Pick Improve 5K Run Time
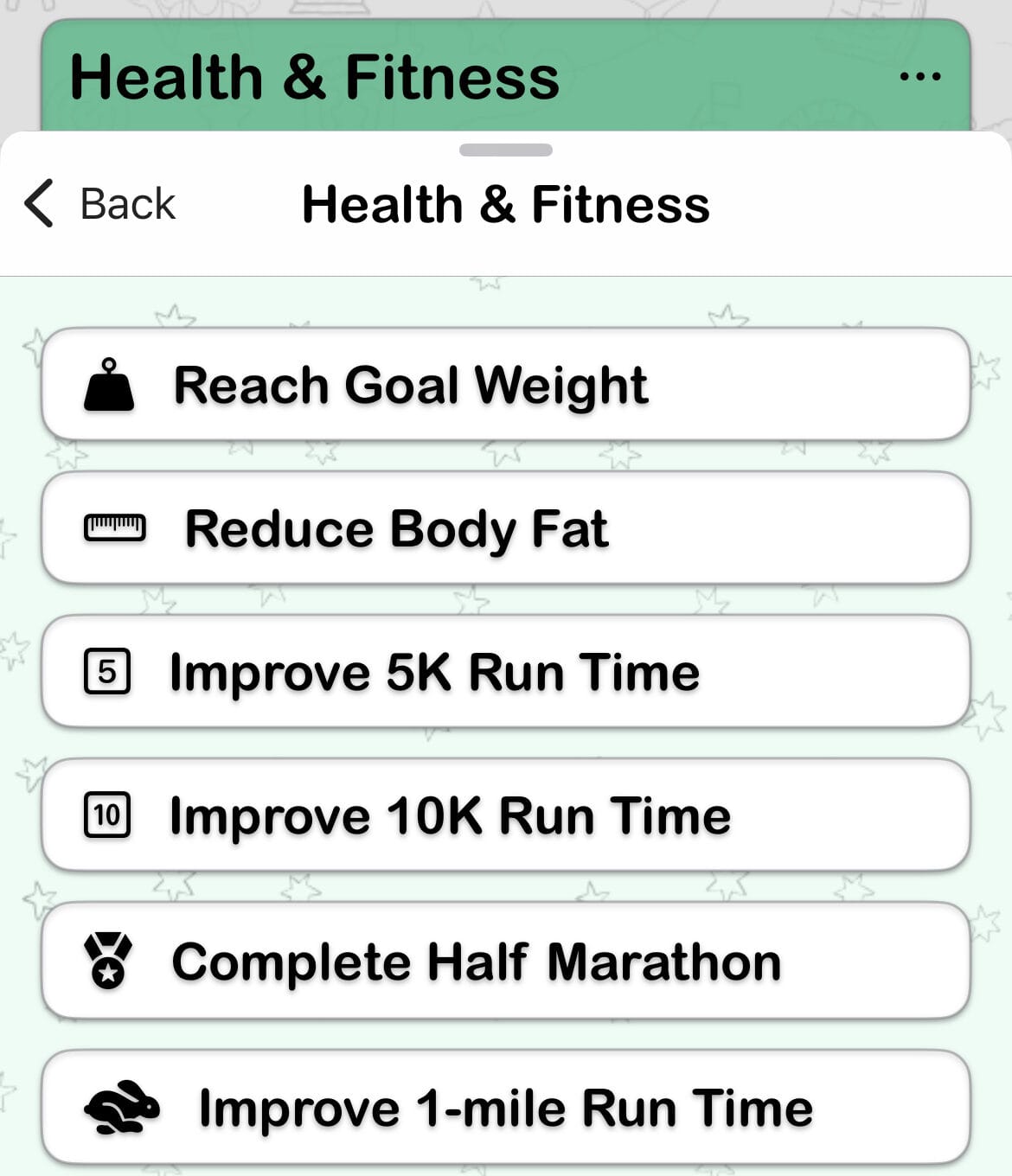This screenshot has height=1176, width=1012. 505,672
